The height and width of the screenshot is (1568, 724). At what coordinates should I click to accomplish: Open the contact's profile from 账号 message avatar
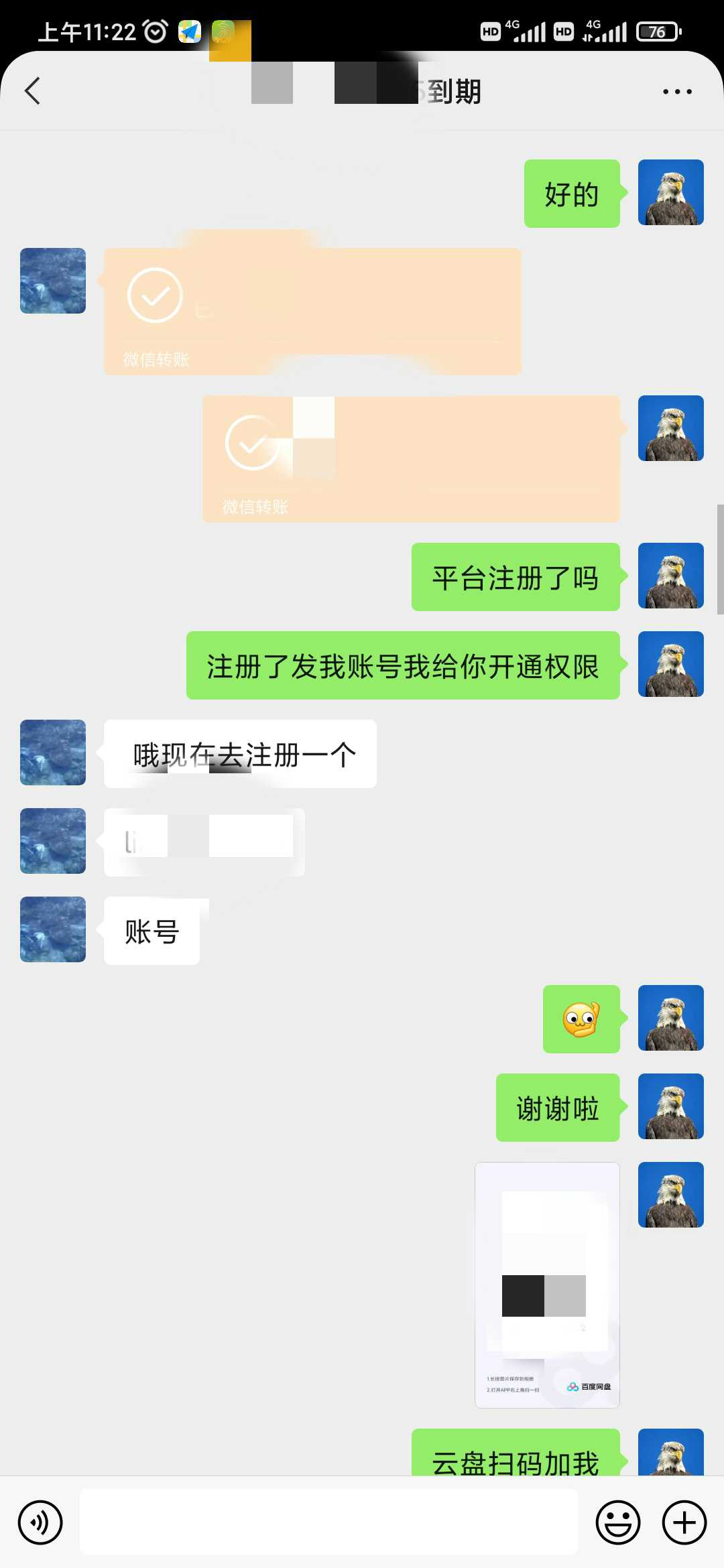pos(53,929)
